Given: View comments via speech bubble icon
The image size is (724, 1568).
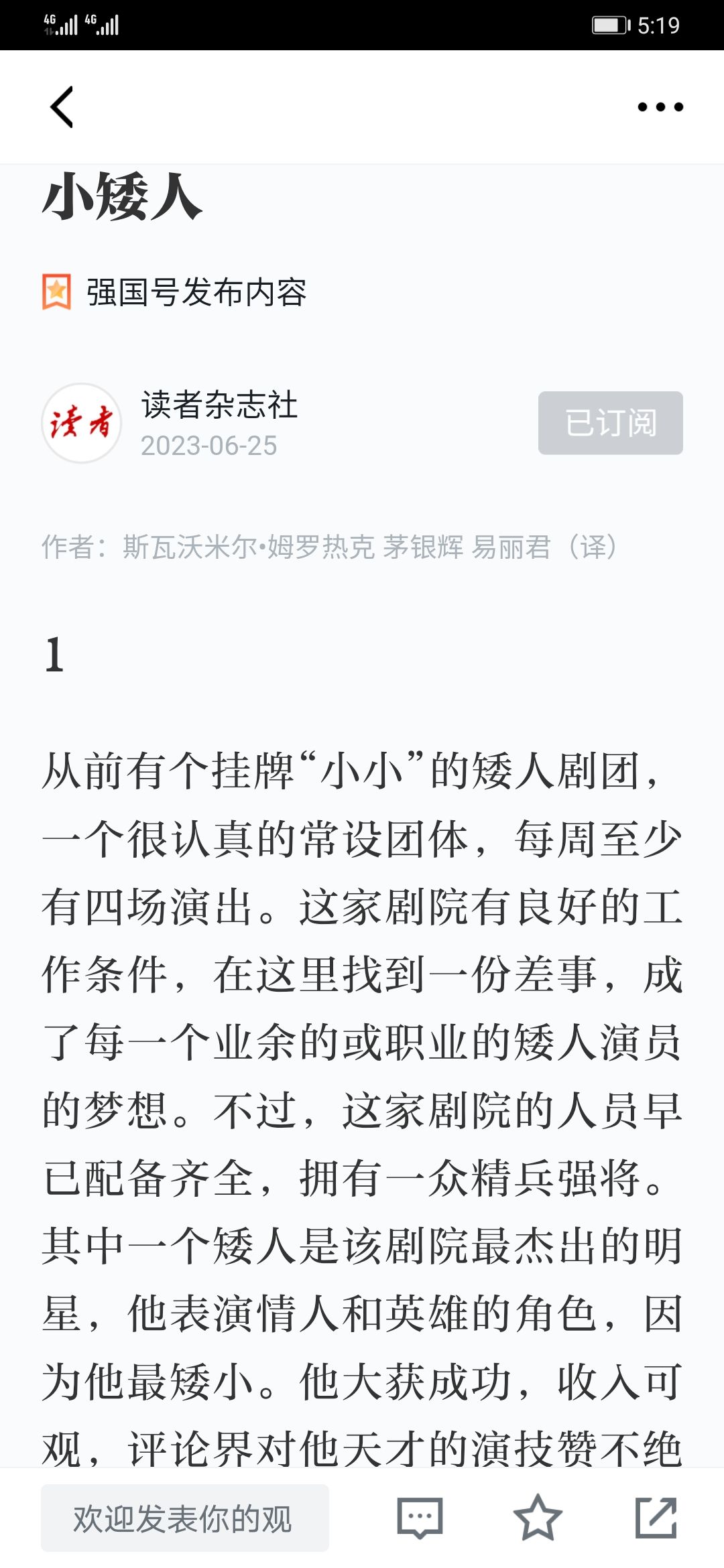Looking at the screenshot, I should tap(420, 1518).
